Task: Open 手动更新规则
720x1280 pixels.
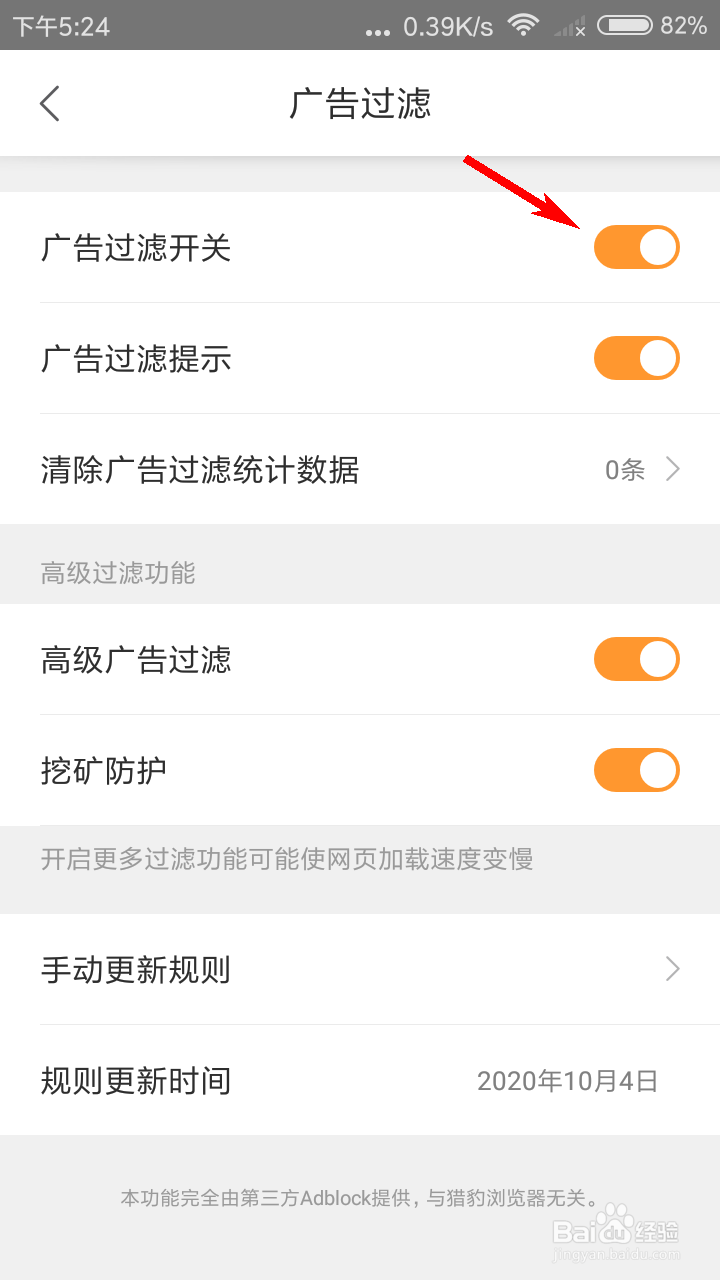Action: coord(360,969)
